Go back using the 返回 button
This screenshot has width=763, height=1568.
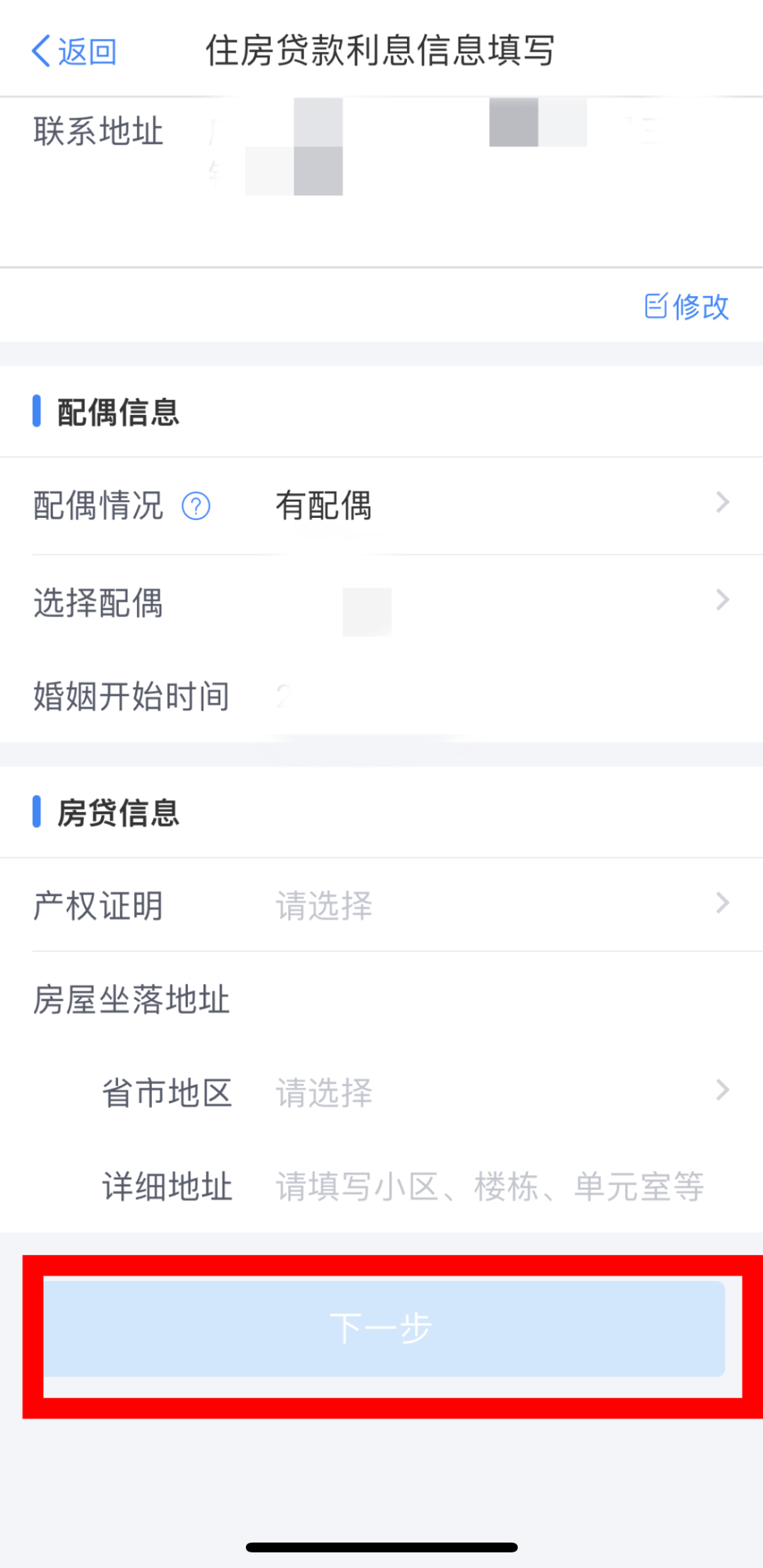74,52
